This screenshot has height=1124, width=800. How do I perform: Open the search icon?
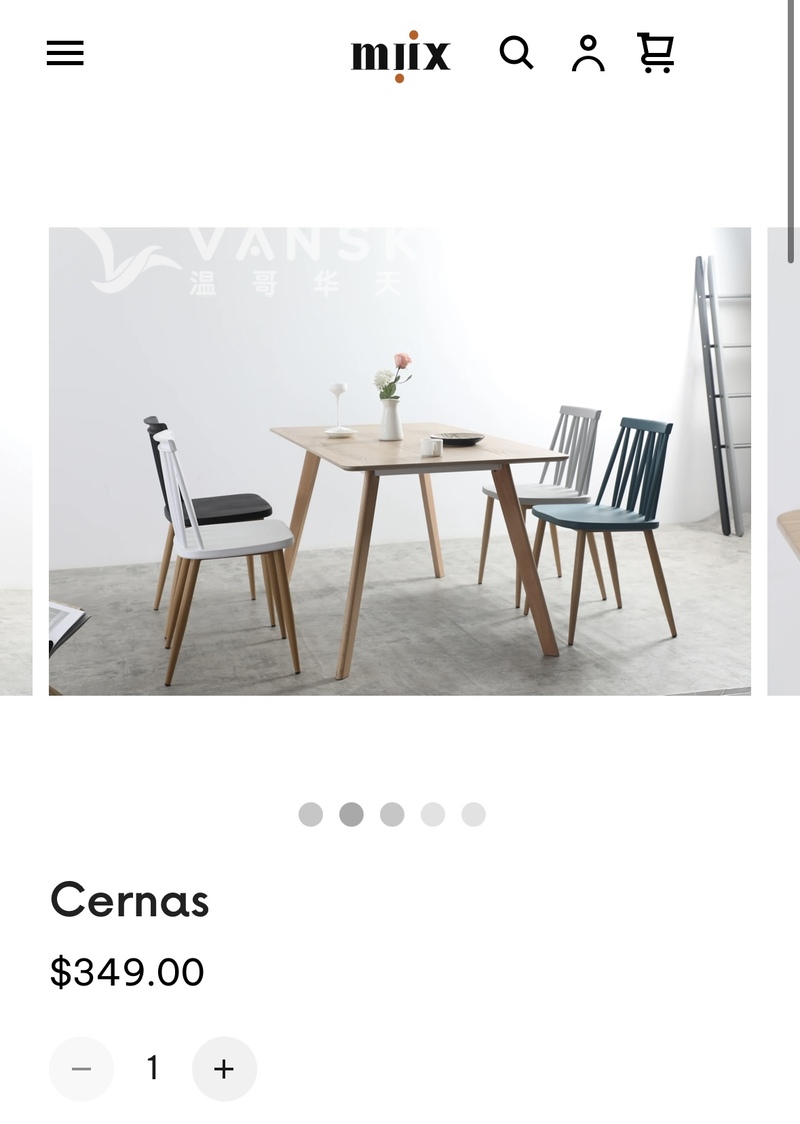point(516,52)
